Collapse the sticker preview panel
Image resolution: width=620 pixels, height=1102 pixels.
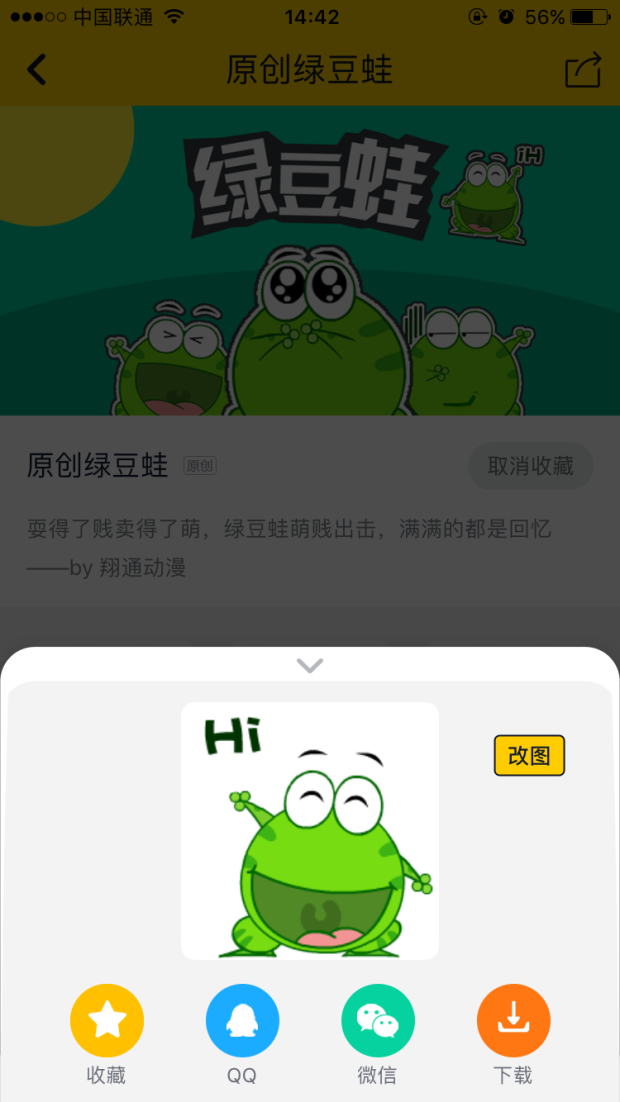click(310, 665)
